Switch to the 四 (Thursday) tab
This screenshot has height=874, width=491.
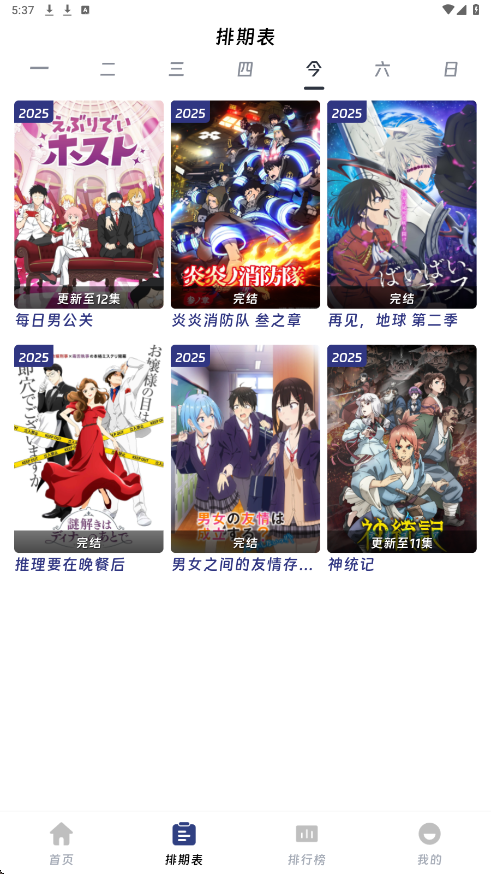[245, 69]
